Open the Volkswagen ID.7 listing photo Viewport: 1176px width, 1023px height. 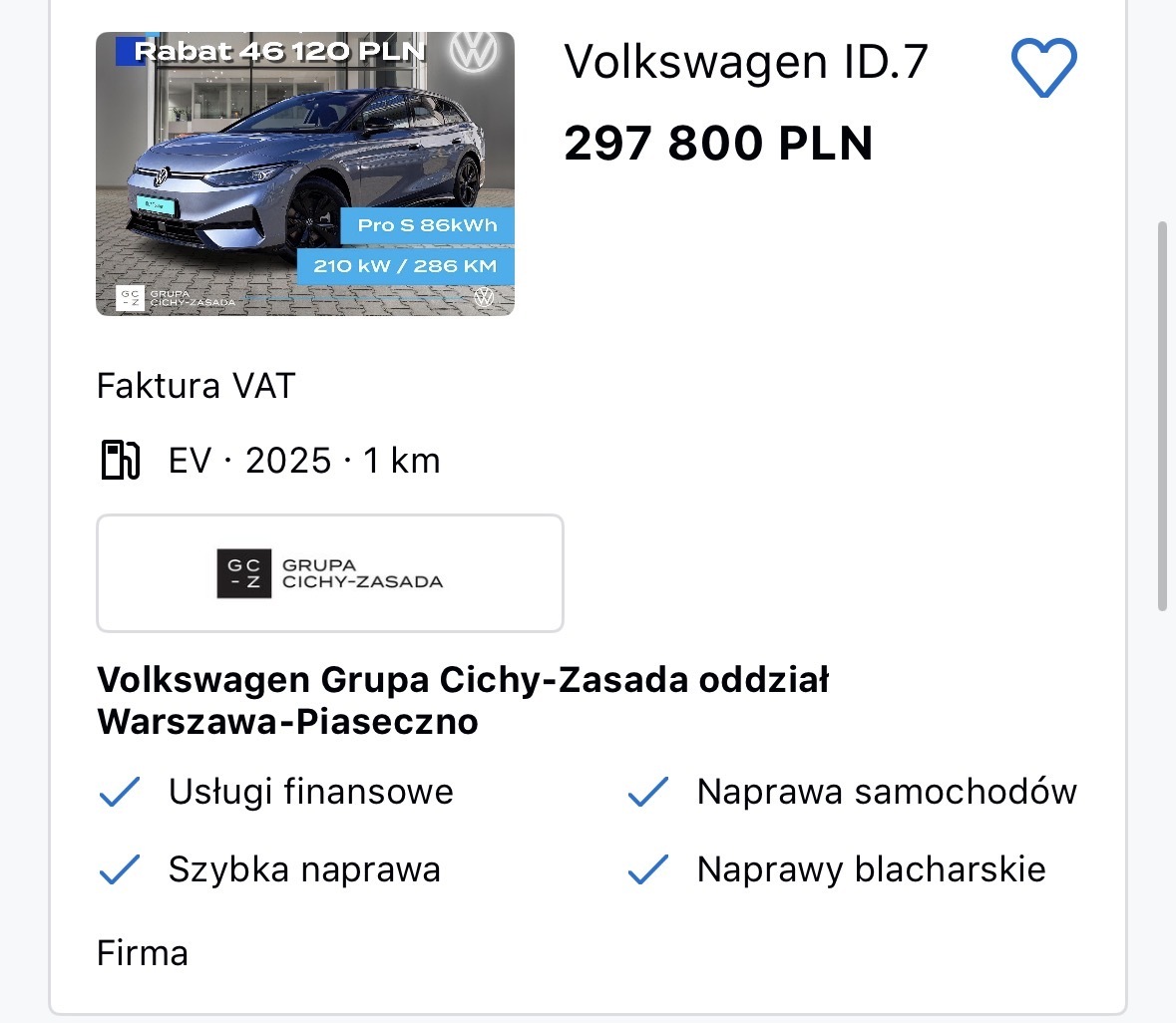point(305,174)
